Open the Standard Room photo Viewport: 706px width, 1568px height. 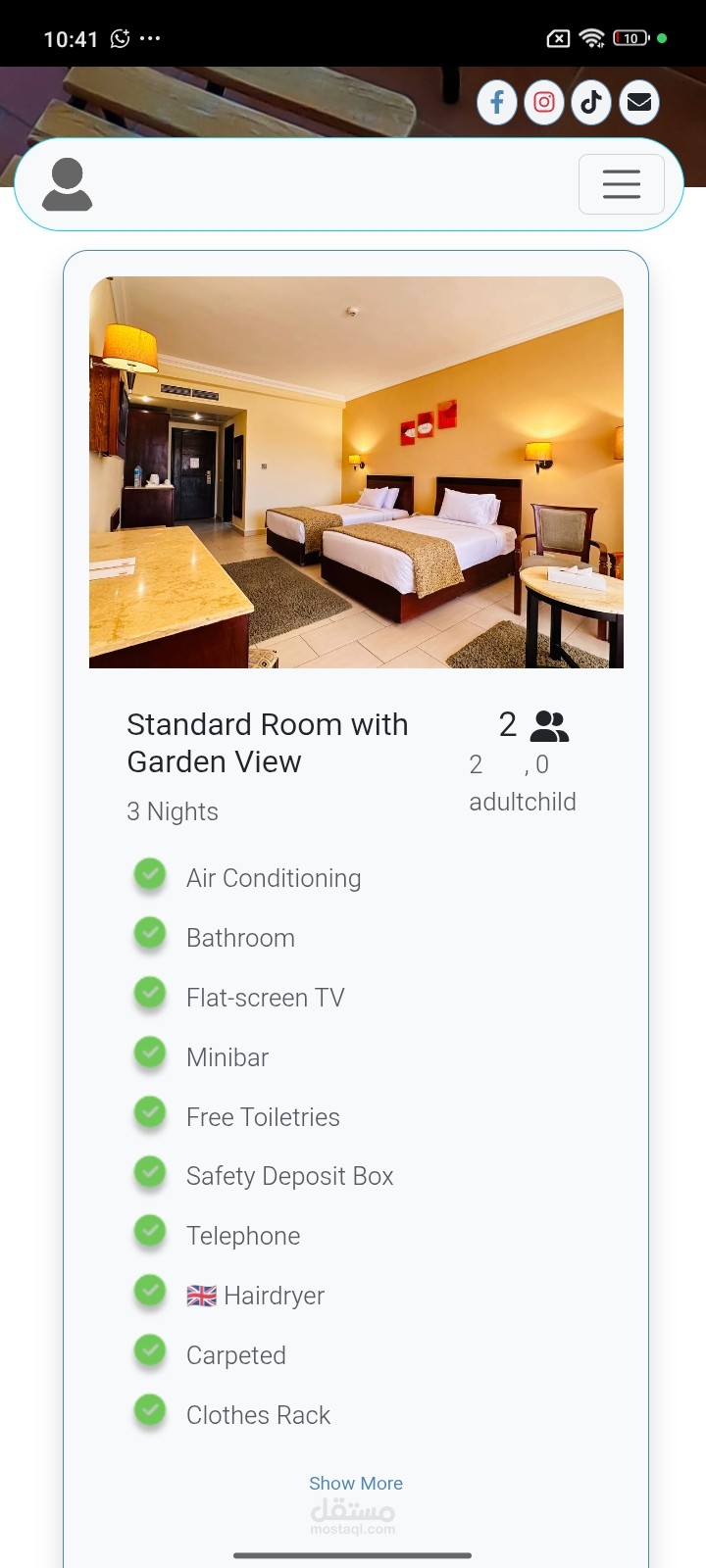356,472
